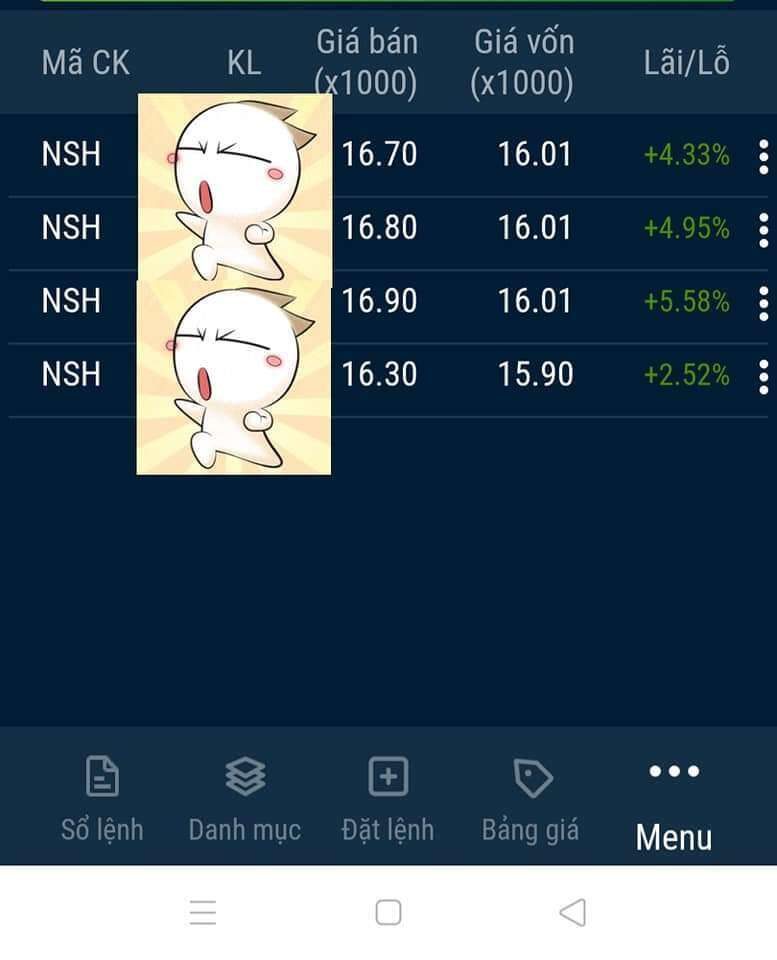Go to the system home screen

click(388, 912)
